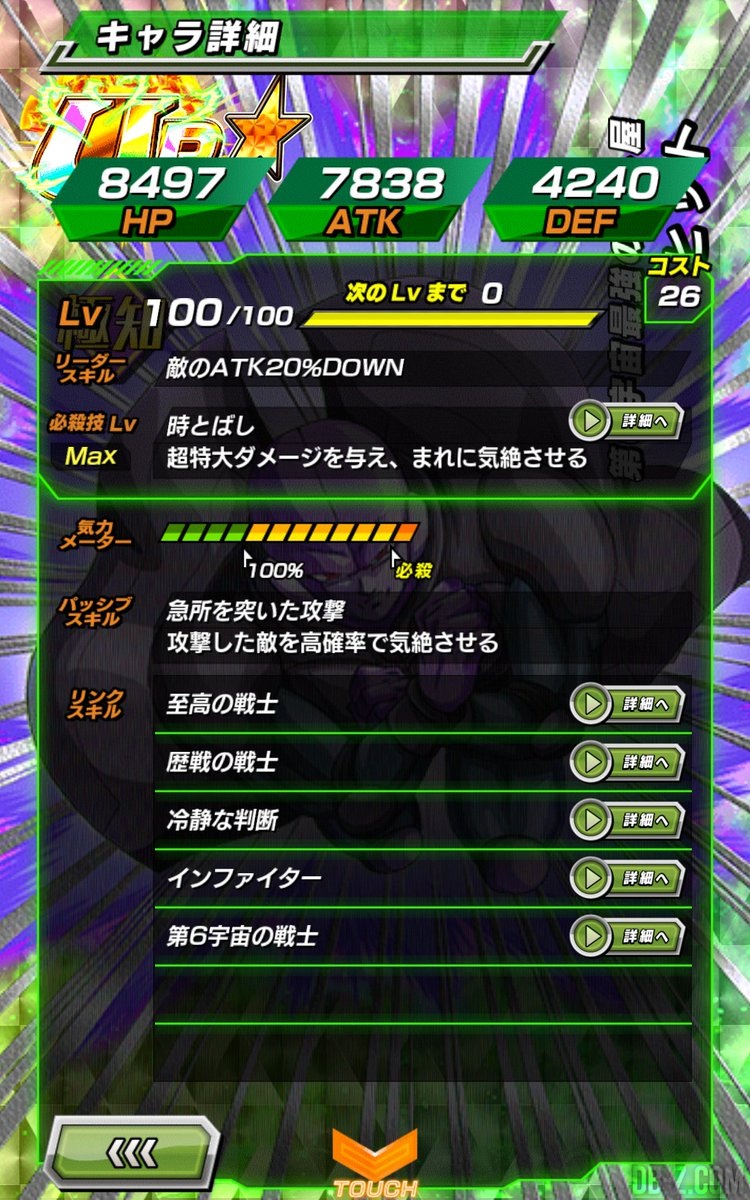View details for link skill 冷静な判断
Image resolution: width=750 pixels, height=1200 pixels.
[627, 820]
